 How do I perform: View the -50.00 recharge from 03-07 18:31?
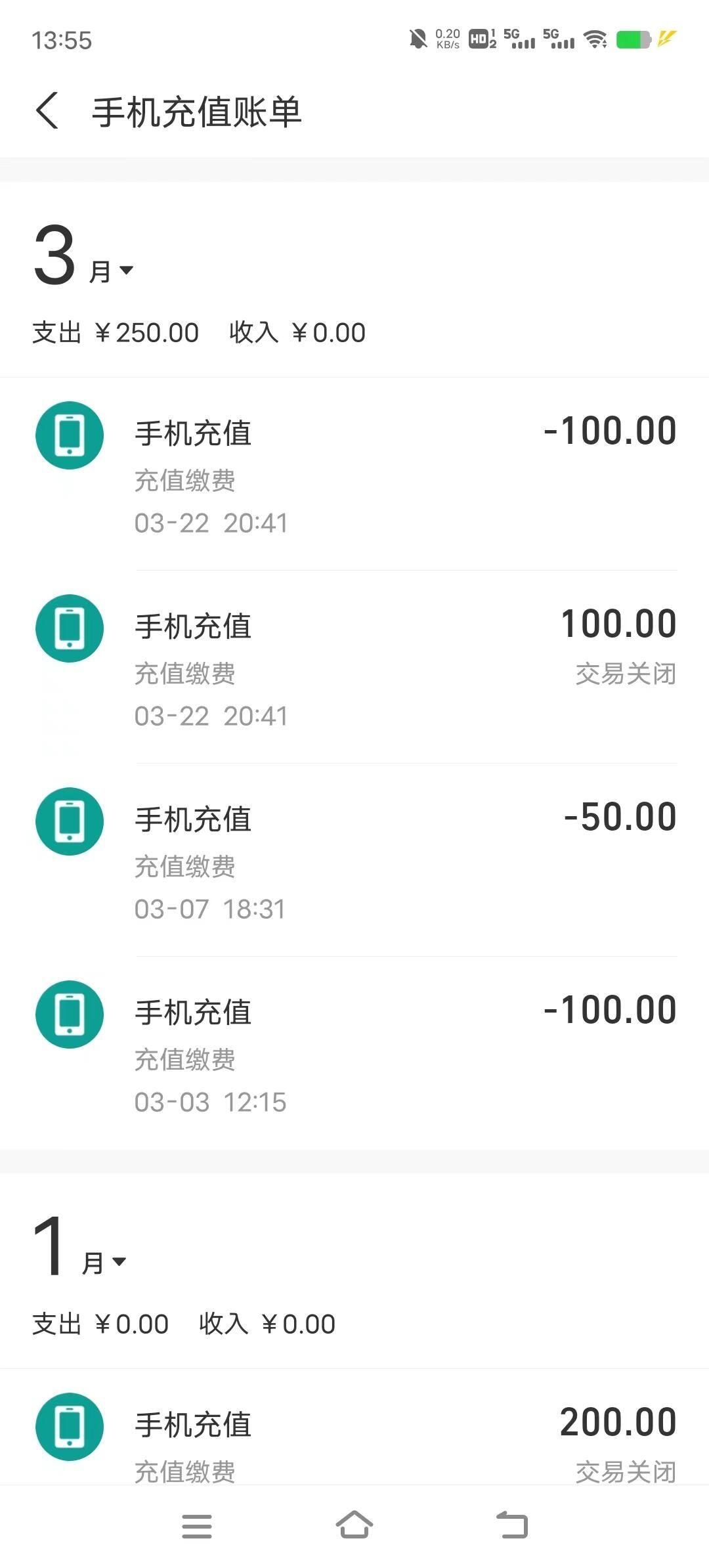coord(354,860)
